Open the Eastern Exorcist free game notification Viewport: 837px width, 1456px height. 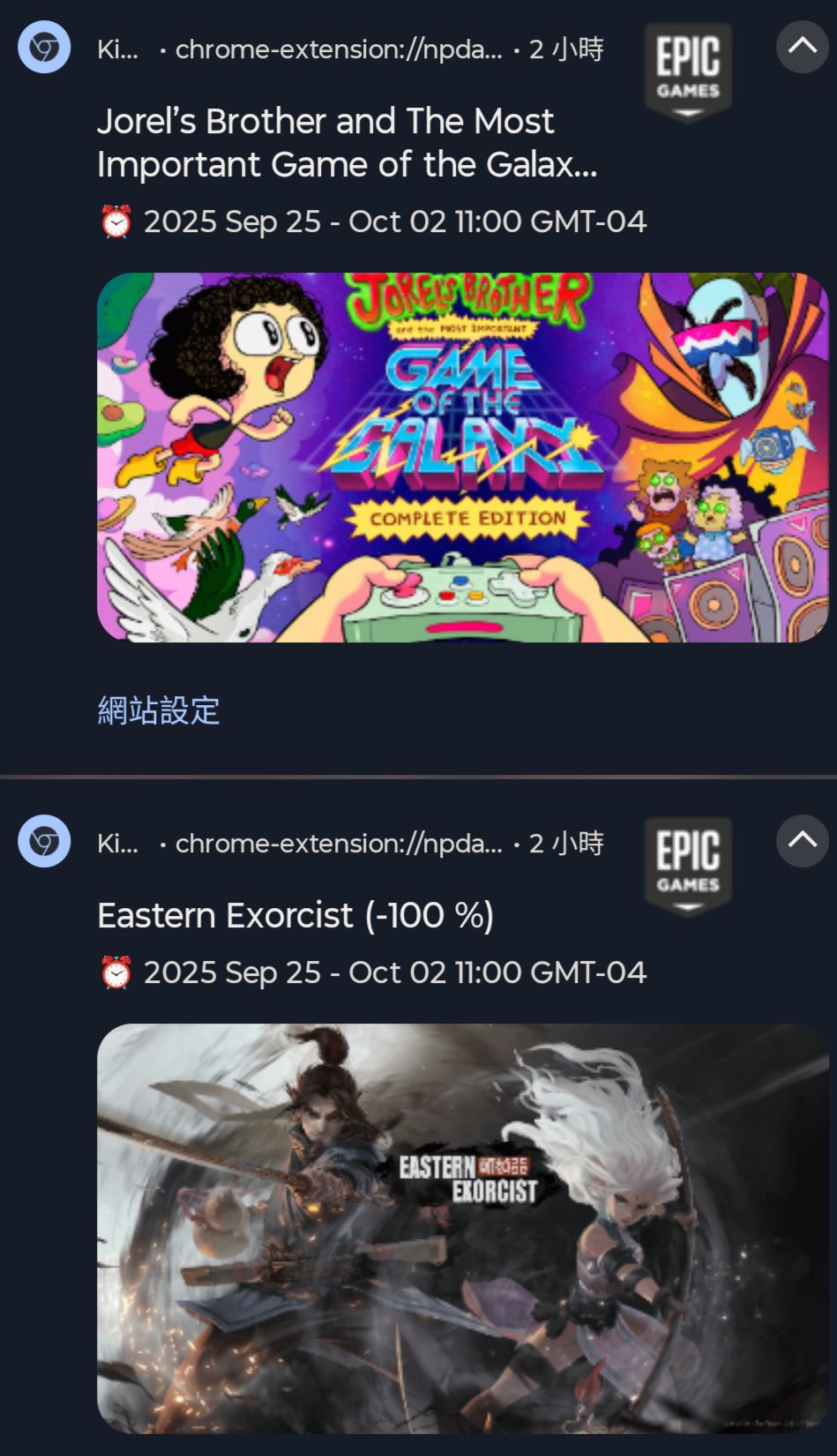pyautogui.click(x=295, y=916)
